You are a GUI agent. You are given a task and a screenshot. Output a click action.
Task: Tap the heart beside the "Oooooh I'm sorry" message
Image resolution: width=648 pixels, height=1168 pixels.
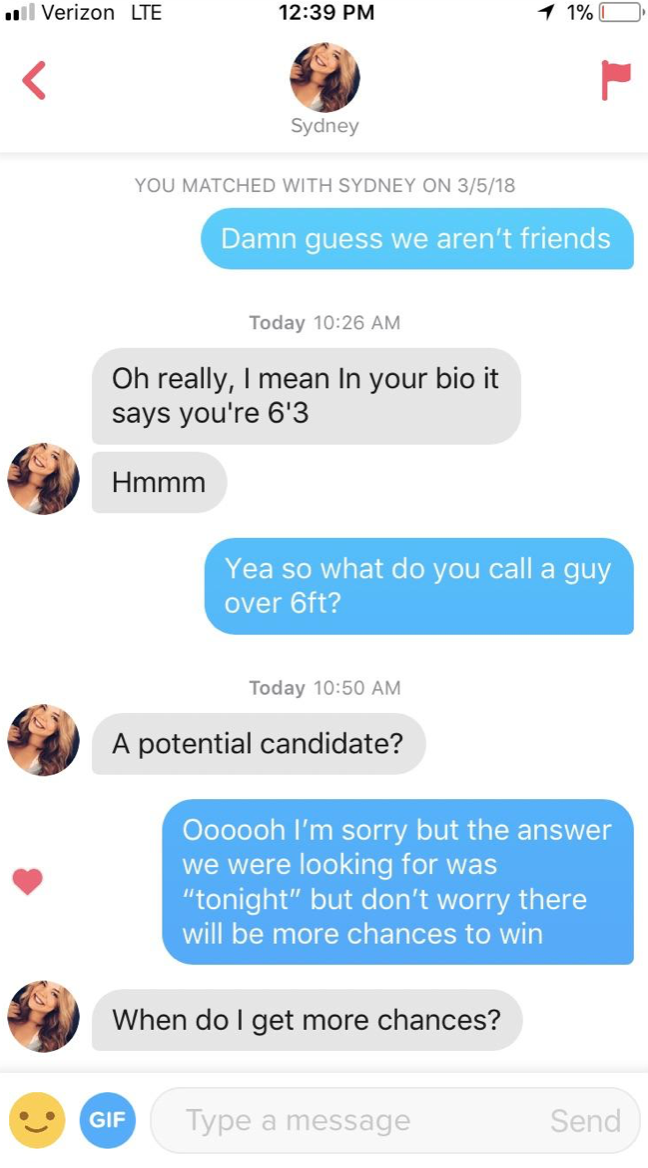click(28, 881)
